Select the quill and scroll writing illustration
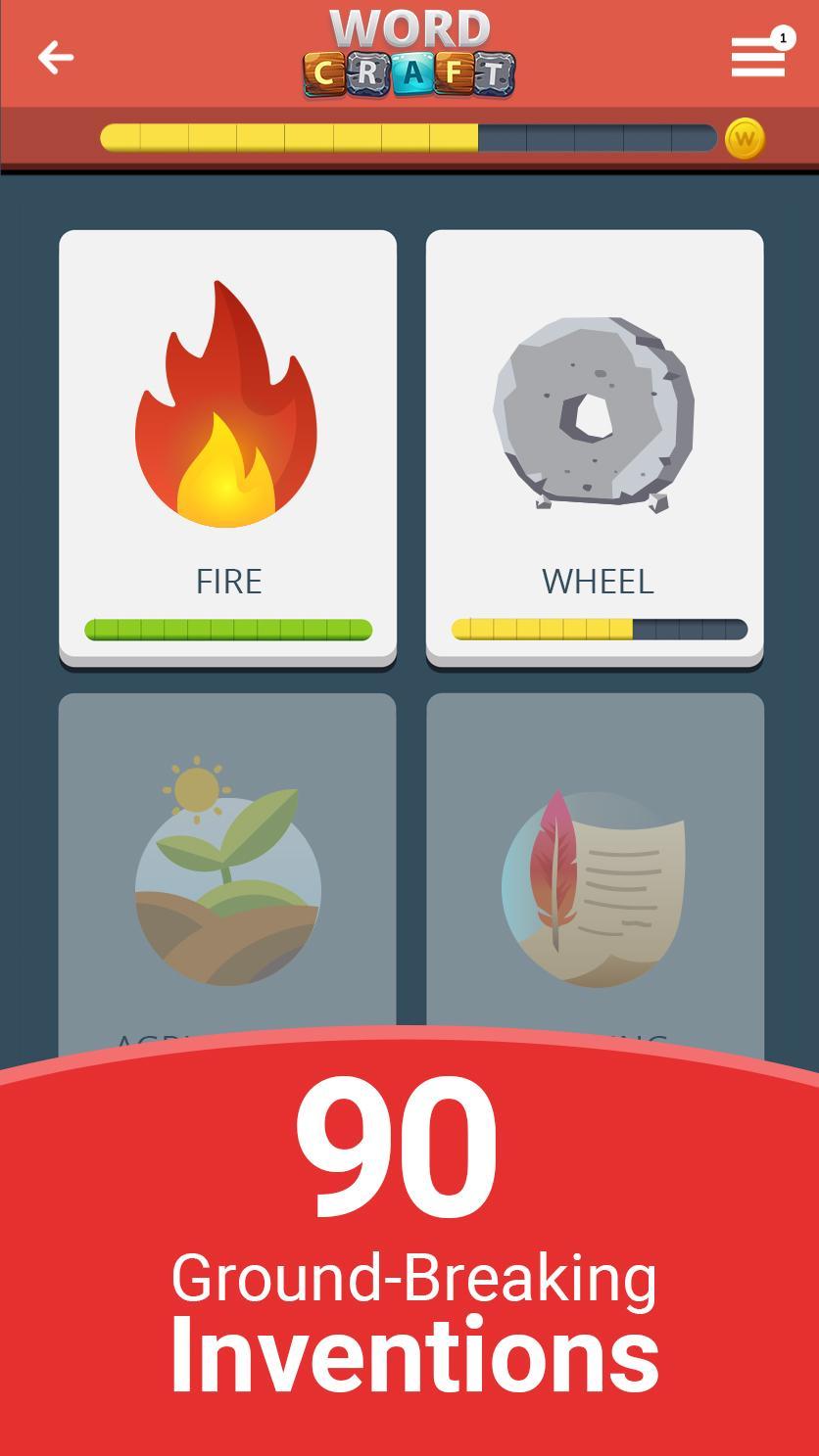 click(596, 886)
